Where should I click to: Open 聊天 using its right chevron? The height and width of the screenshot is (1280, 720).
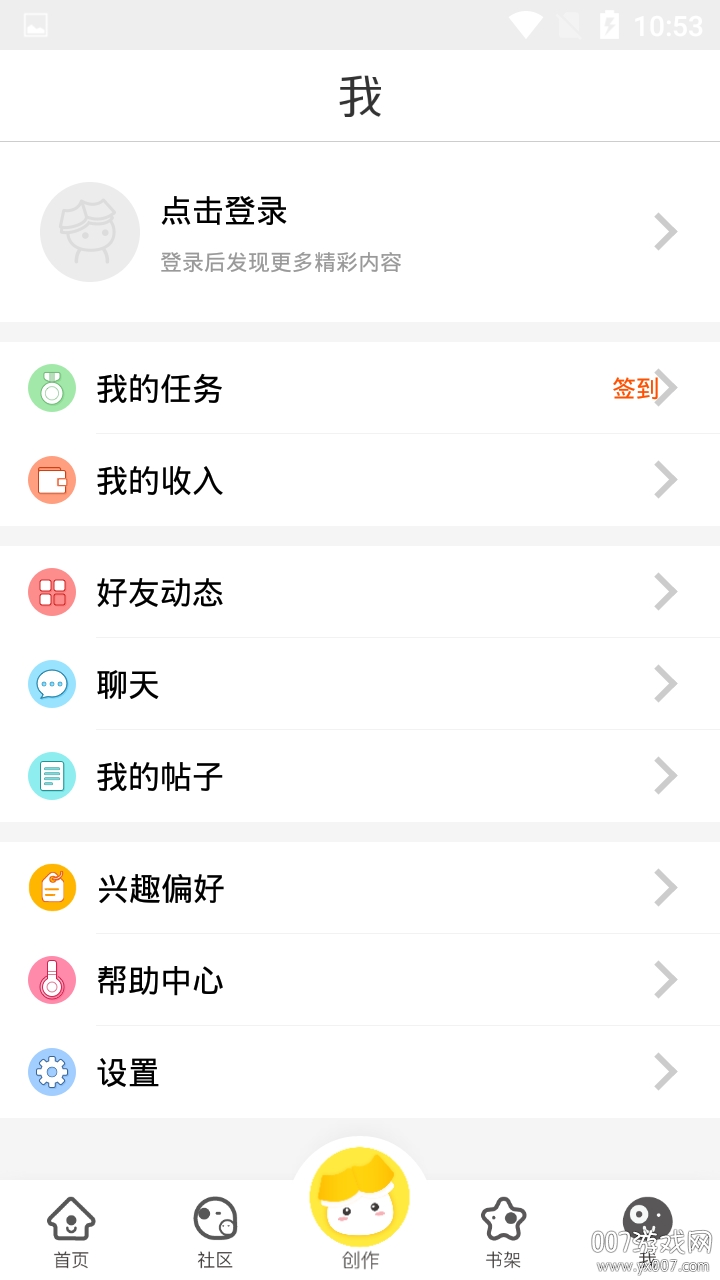666,684
